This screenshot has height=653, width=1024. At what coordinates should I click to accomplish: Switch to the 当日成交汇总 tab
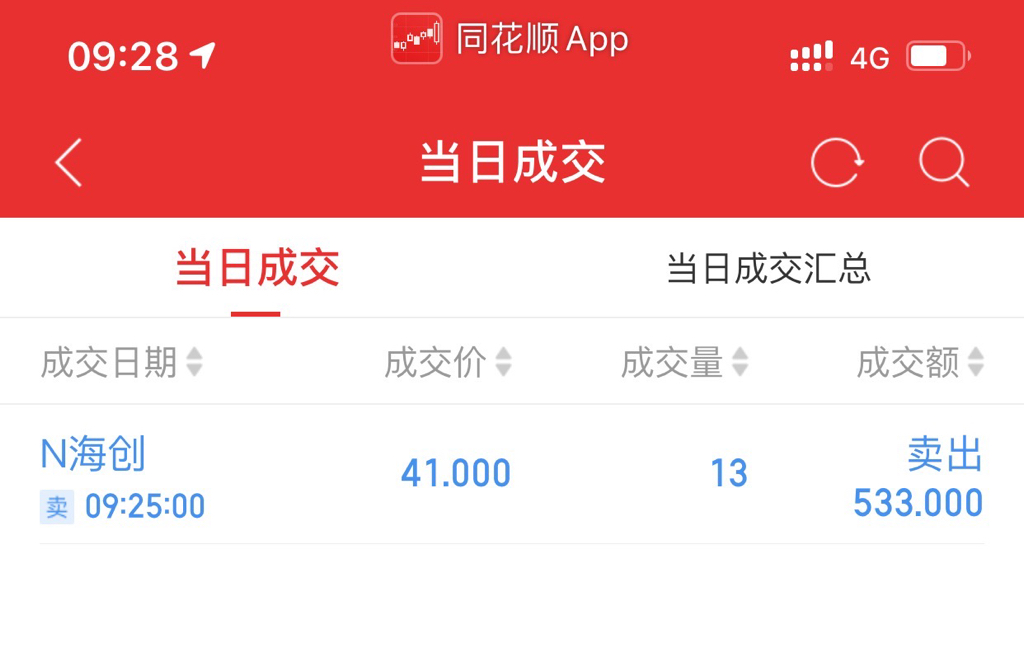coord(768,269)
